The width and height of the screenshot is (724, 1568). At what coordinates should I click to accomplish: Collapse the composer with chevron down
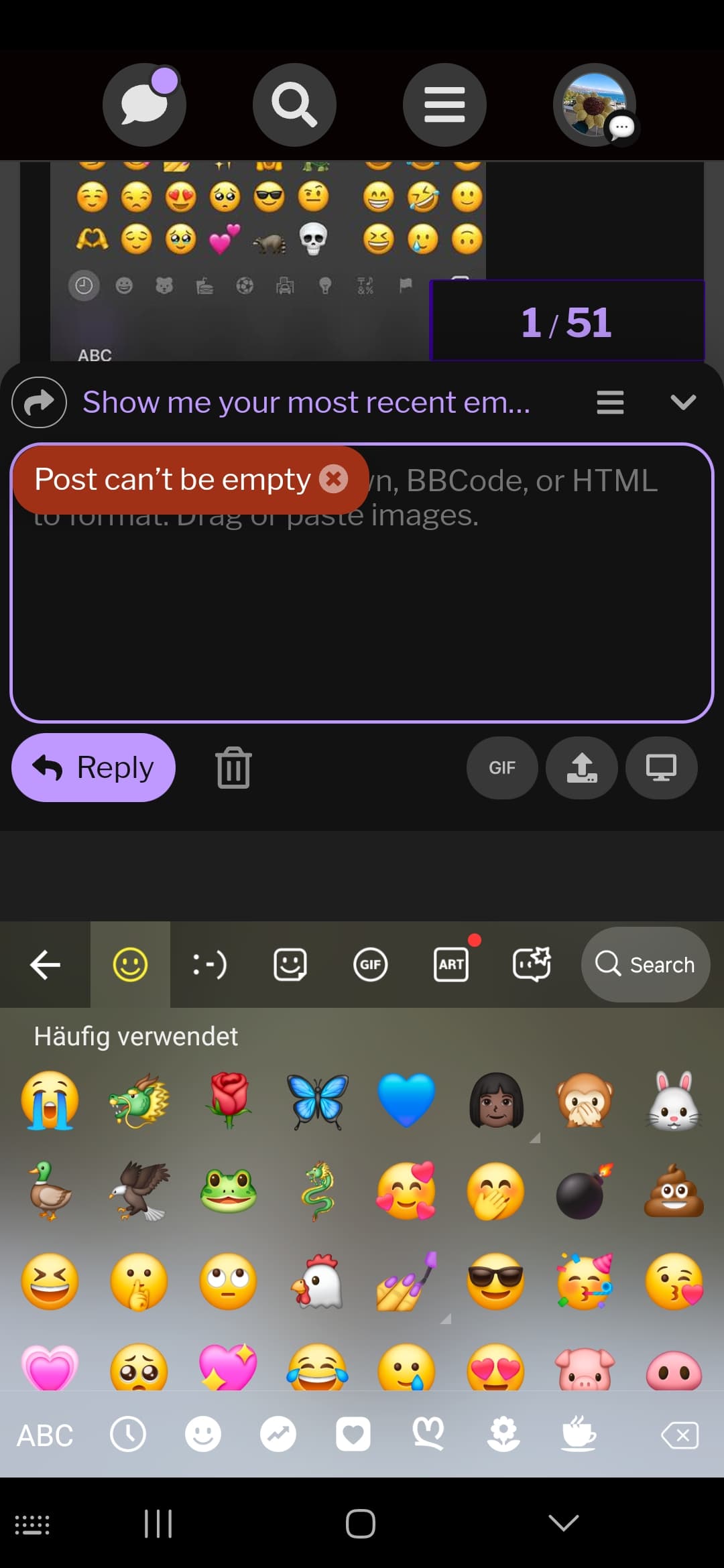[x=683, y=402]
